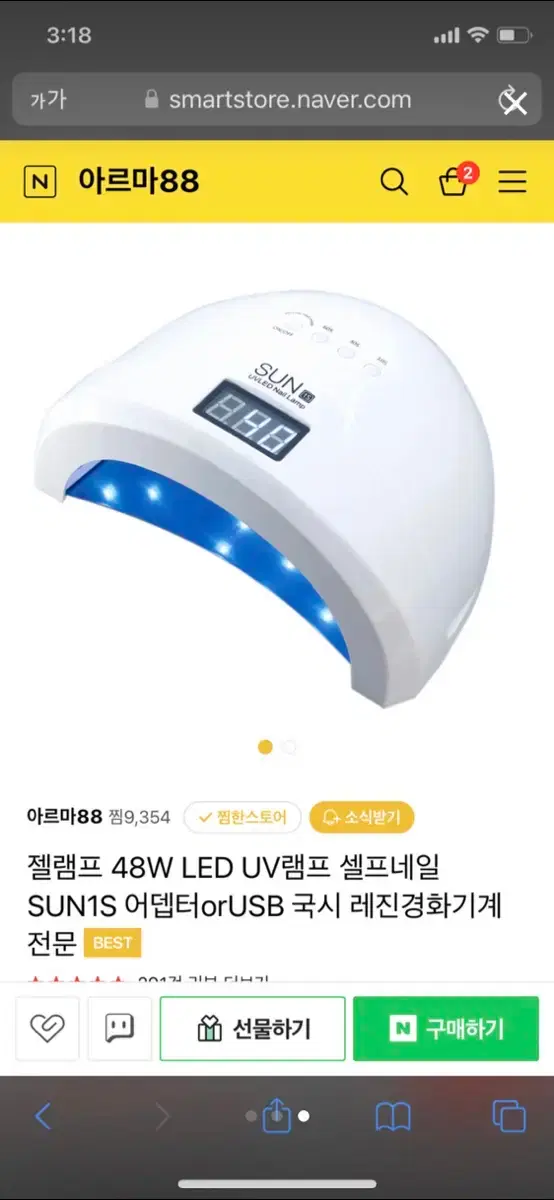This screenshot has height=1200, width=554.
Task: Go to Naver home via N logo
Action: 39,181
